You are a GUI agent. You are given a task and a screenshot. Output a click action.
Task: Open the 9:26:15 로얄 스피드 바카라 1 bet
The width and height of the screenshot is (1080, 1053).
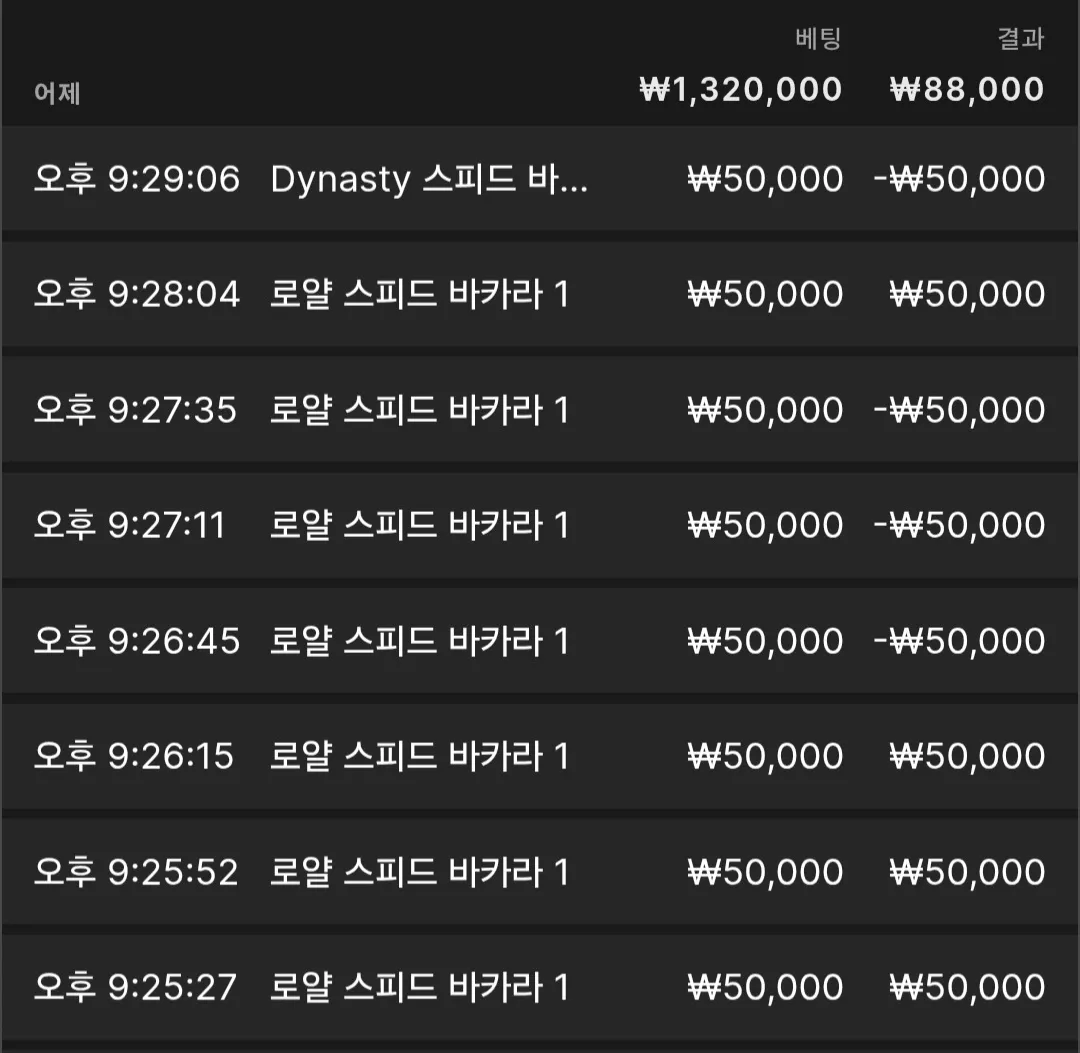click(540, 756)
